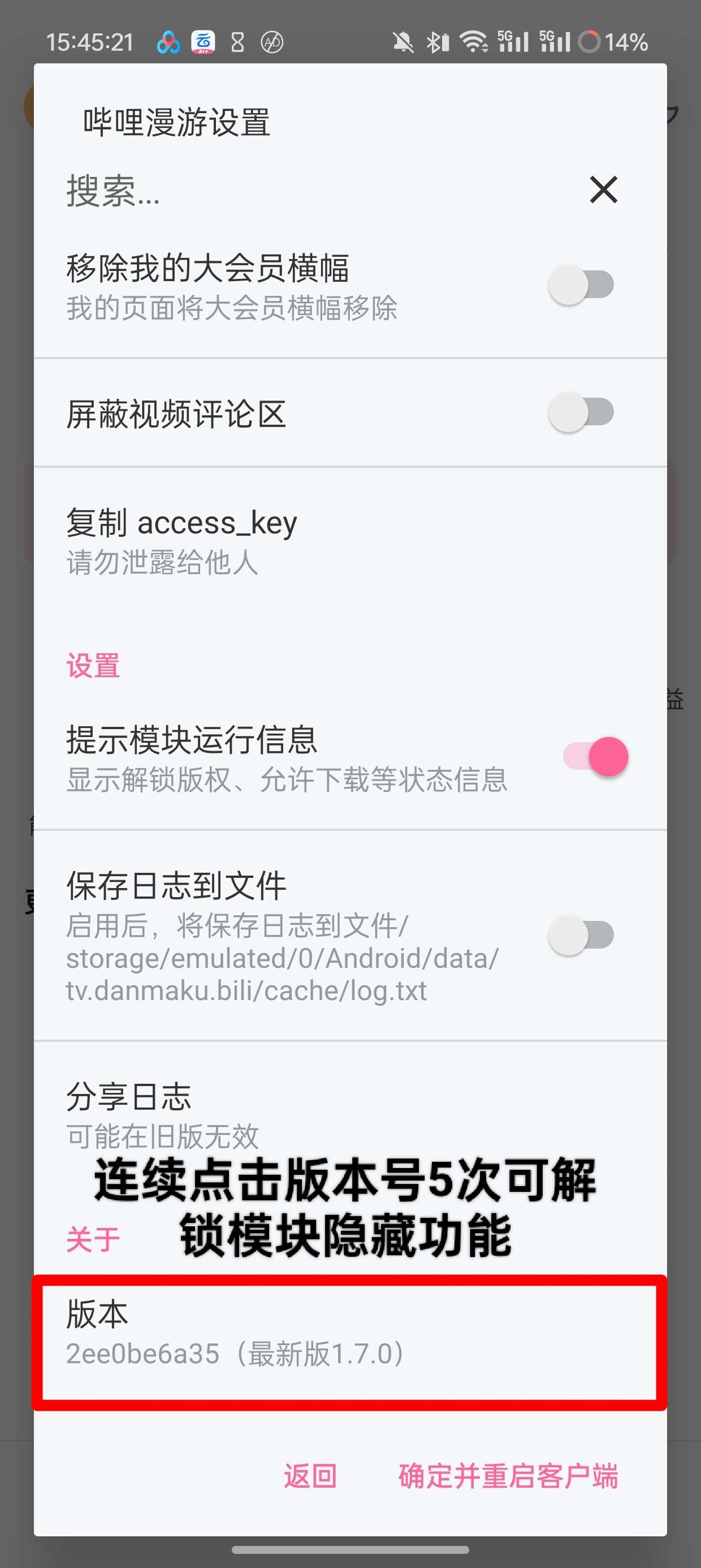The image size is (701, 1568).
Task: Clear search with the X icon
Action: point(603,189)
